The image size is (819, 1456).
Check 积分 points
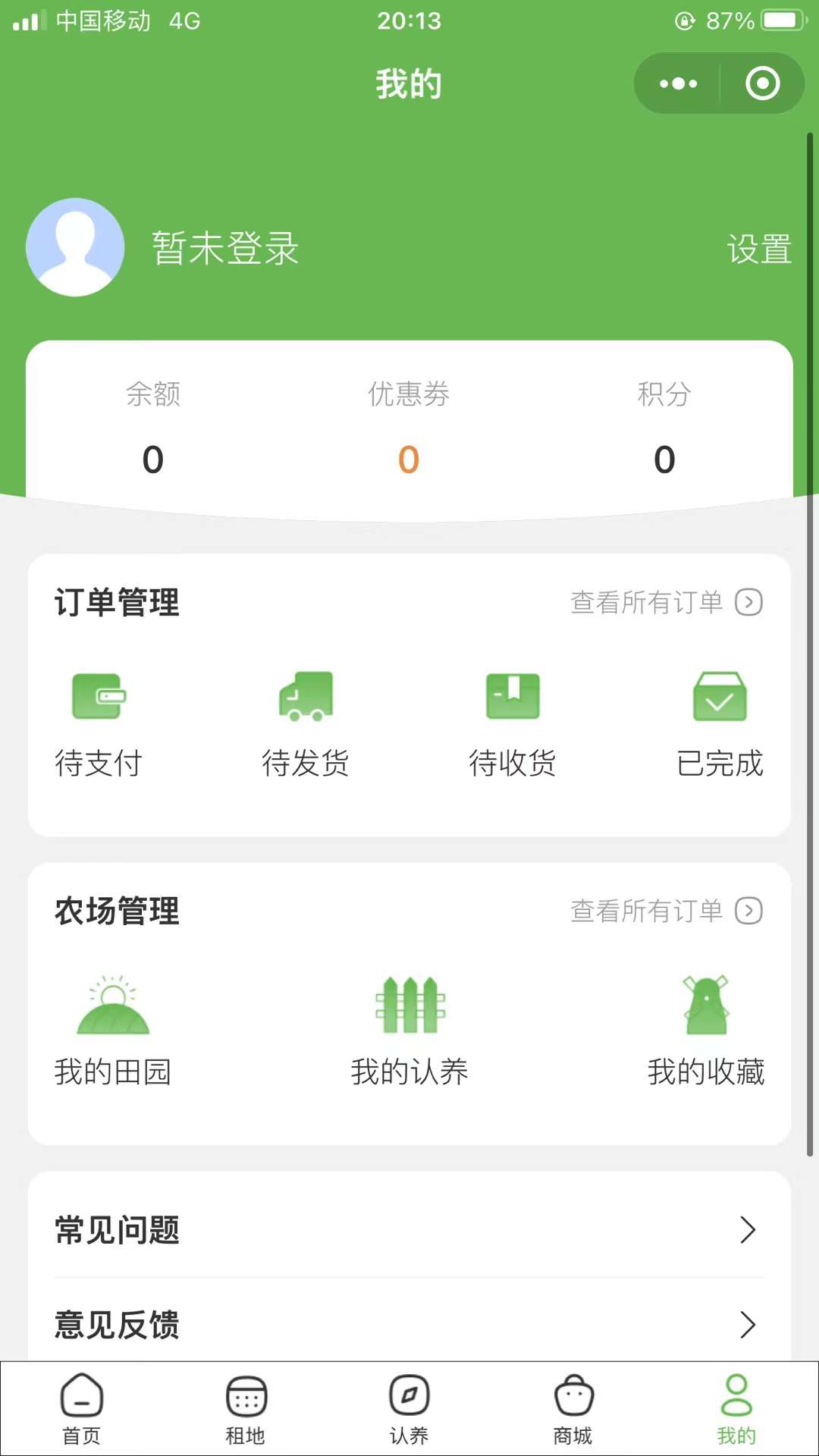[664, 428]
